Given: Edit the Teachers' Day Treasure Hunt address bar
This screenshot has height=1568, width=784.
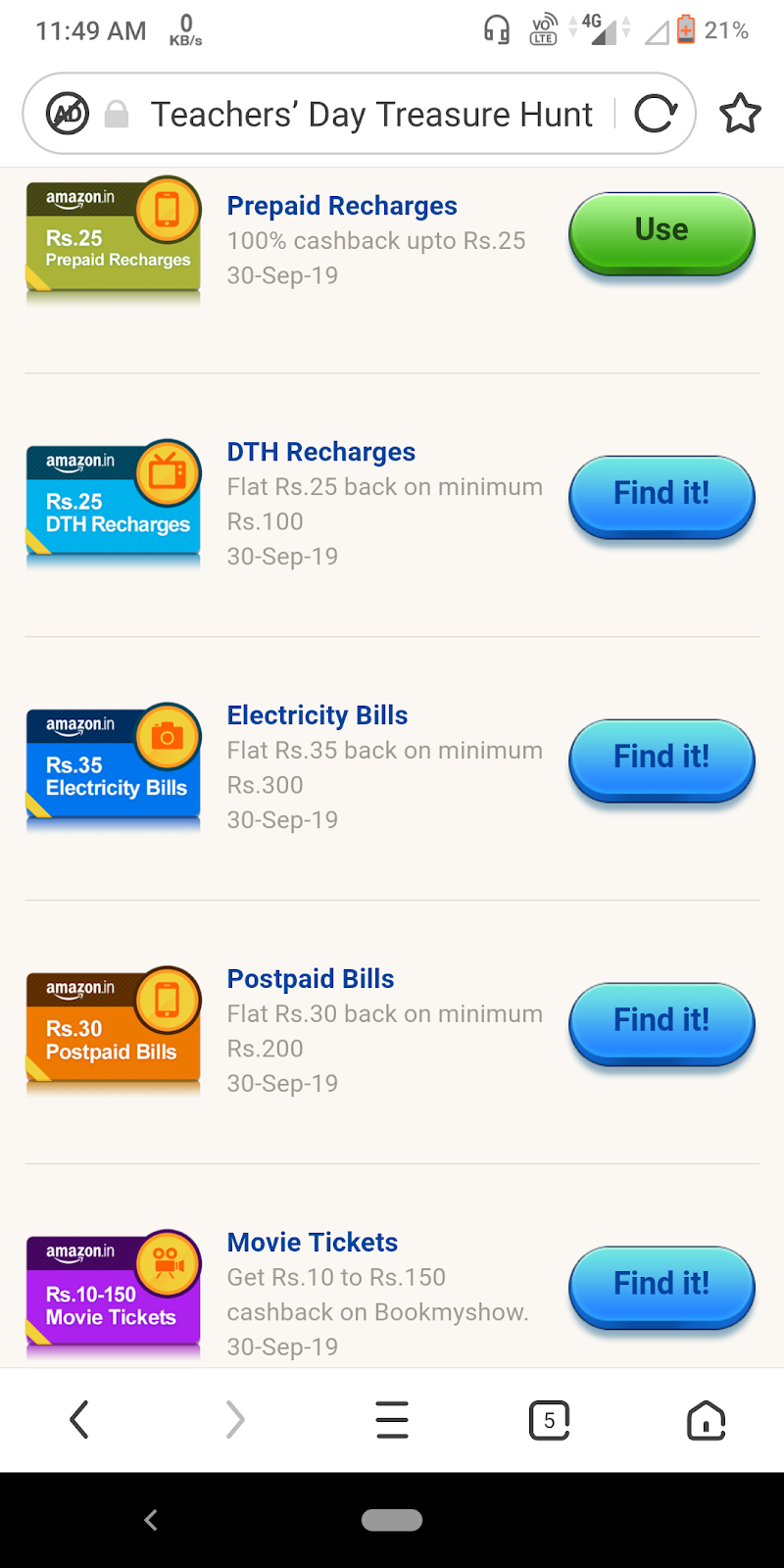Looking at the screenshot, I should click(x=370, y=115).
